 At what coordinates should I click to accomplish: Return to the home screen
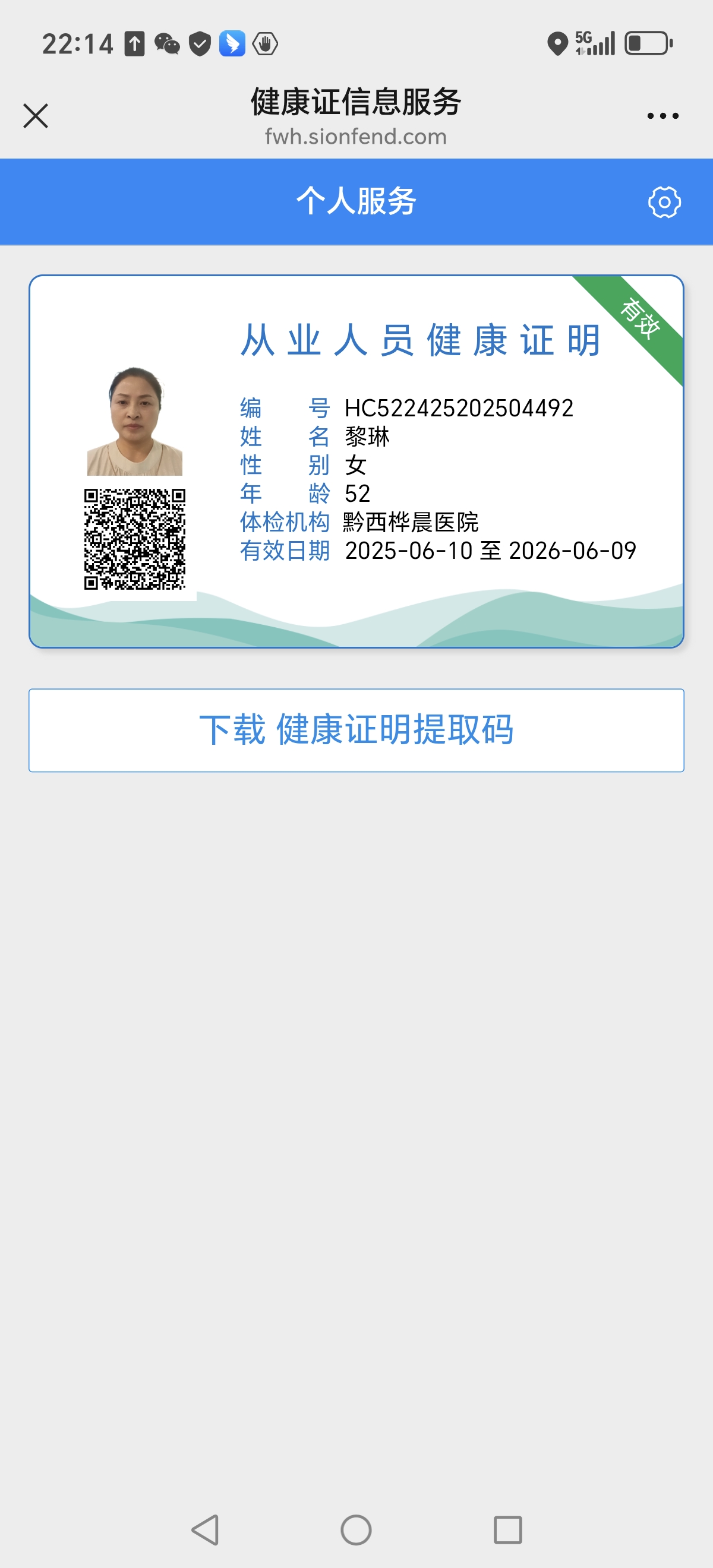pyautogui.click(x=356, y=1529)
